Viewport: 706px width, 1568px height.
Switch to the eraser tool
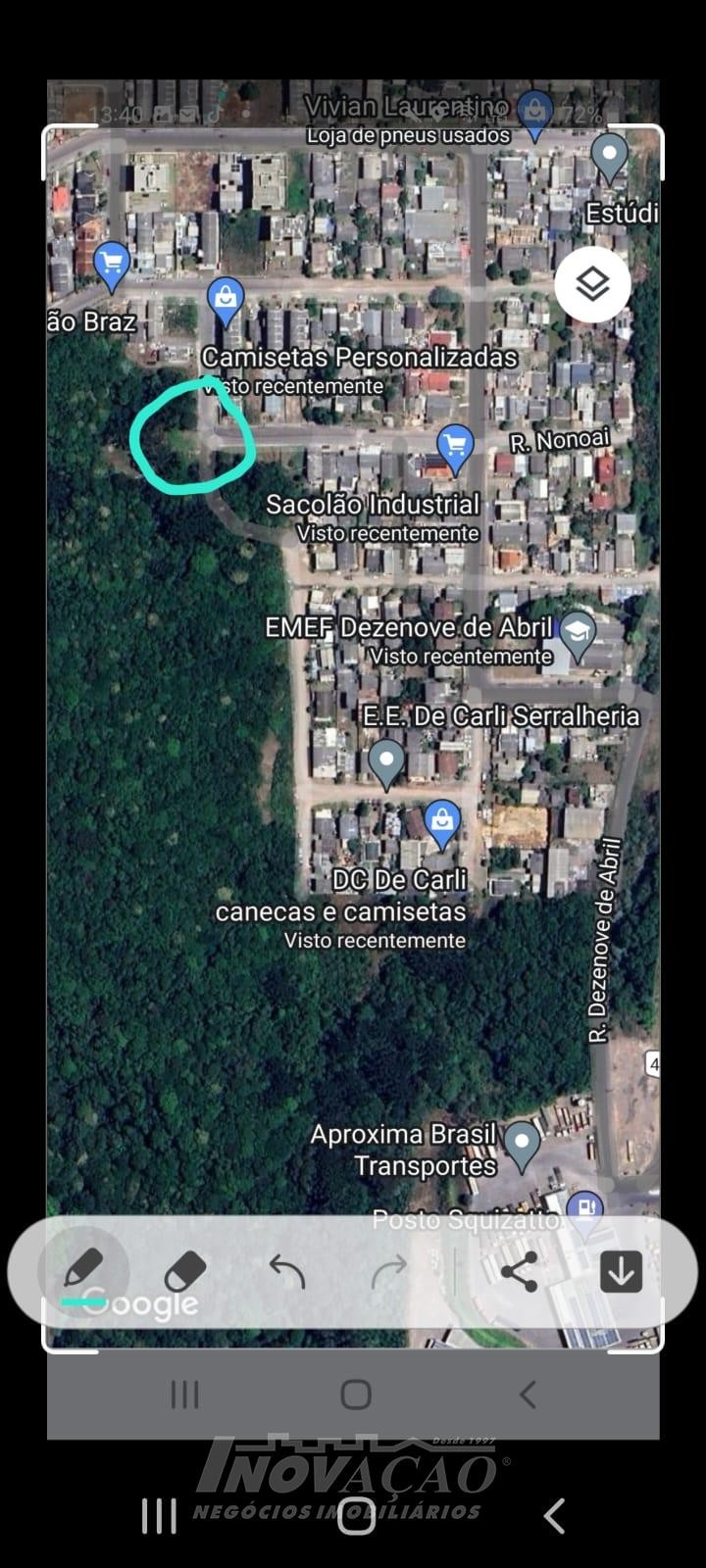pos(184,1272)
